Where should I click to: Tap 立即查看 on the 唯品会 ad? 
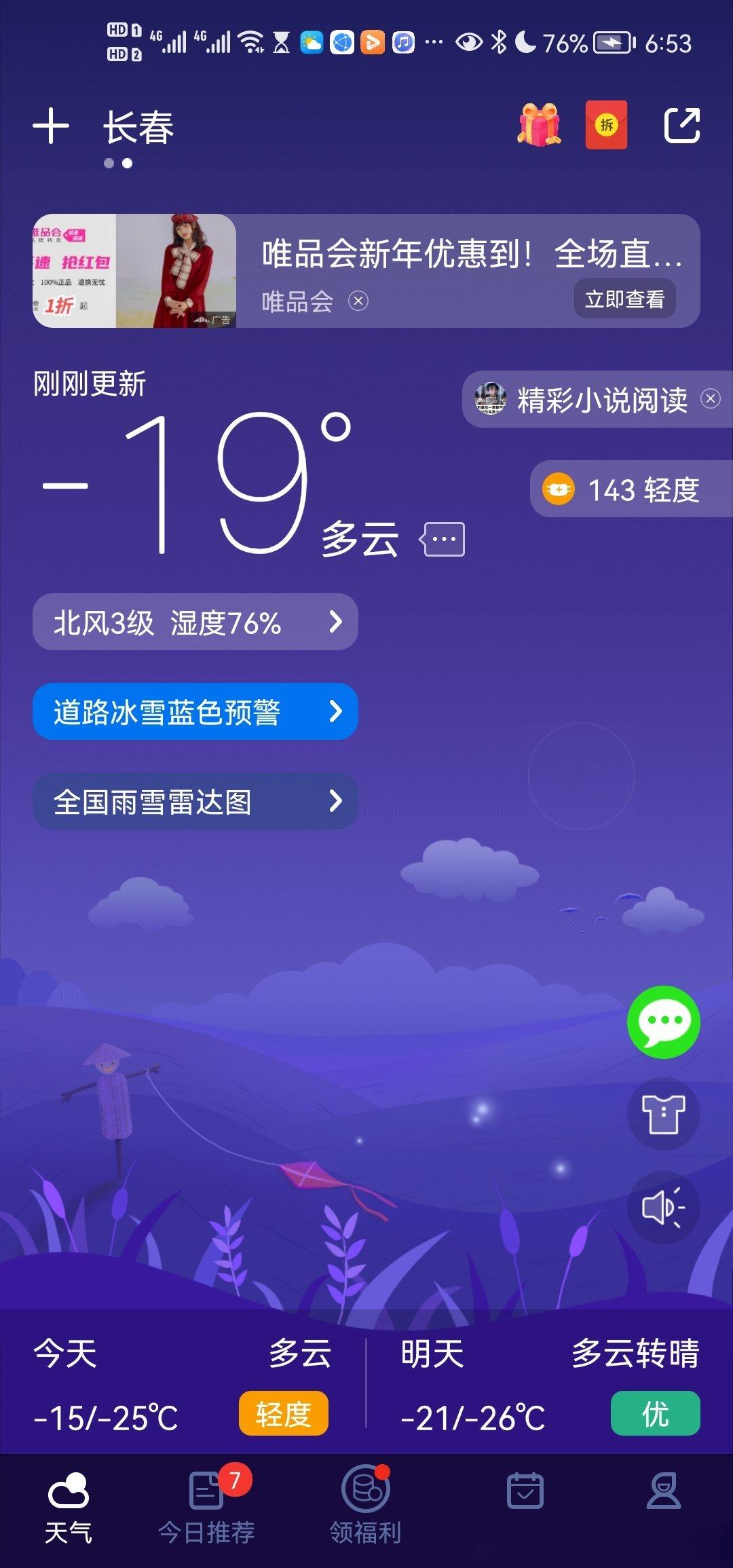click(x=624, y=299)
